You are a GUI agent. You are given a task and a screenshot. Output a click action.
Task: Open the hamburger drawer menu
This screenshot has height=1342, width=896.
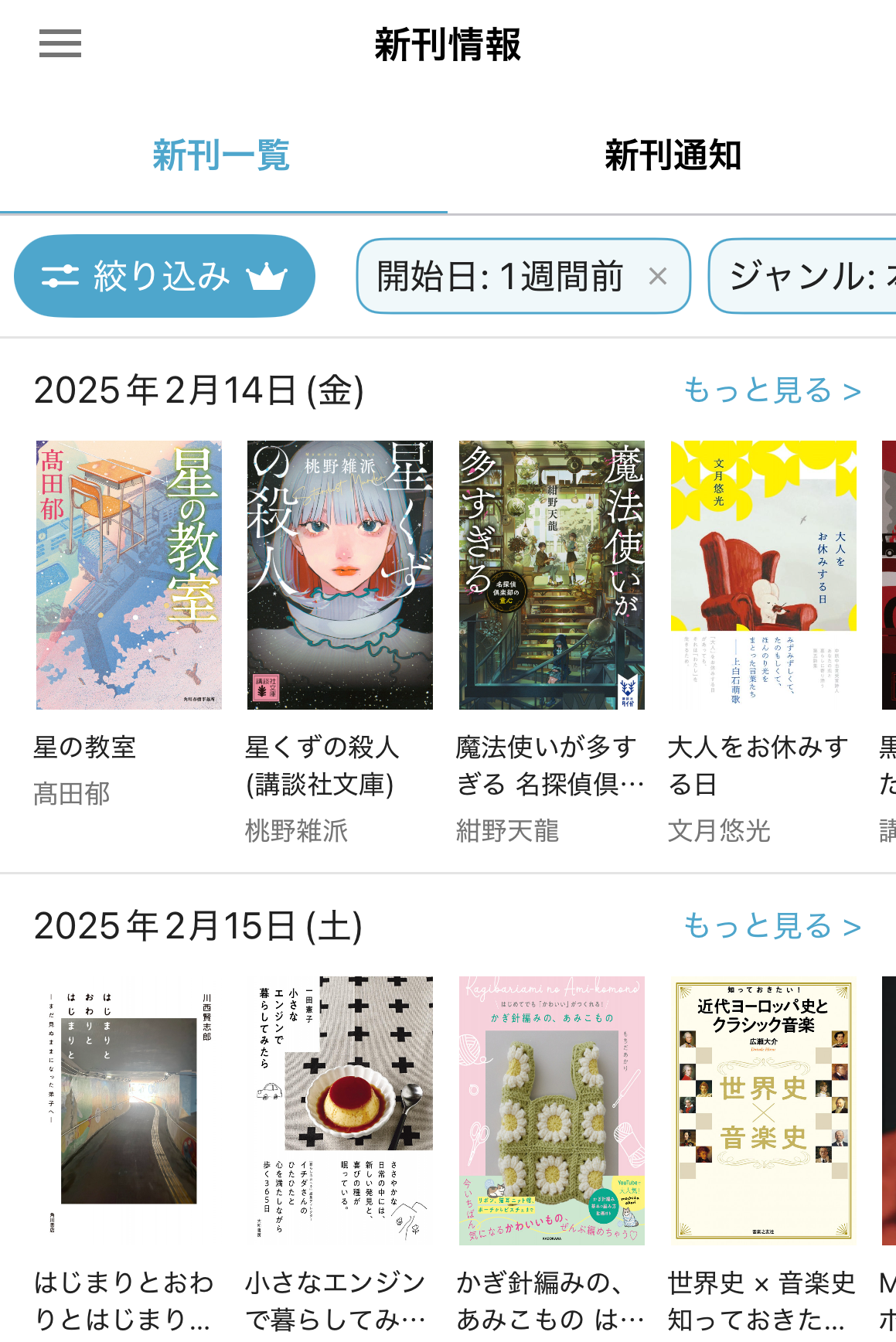[60, 44]
